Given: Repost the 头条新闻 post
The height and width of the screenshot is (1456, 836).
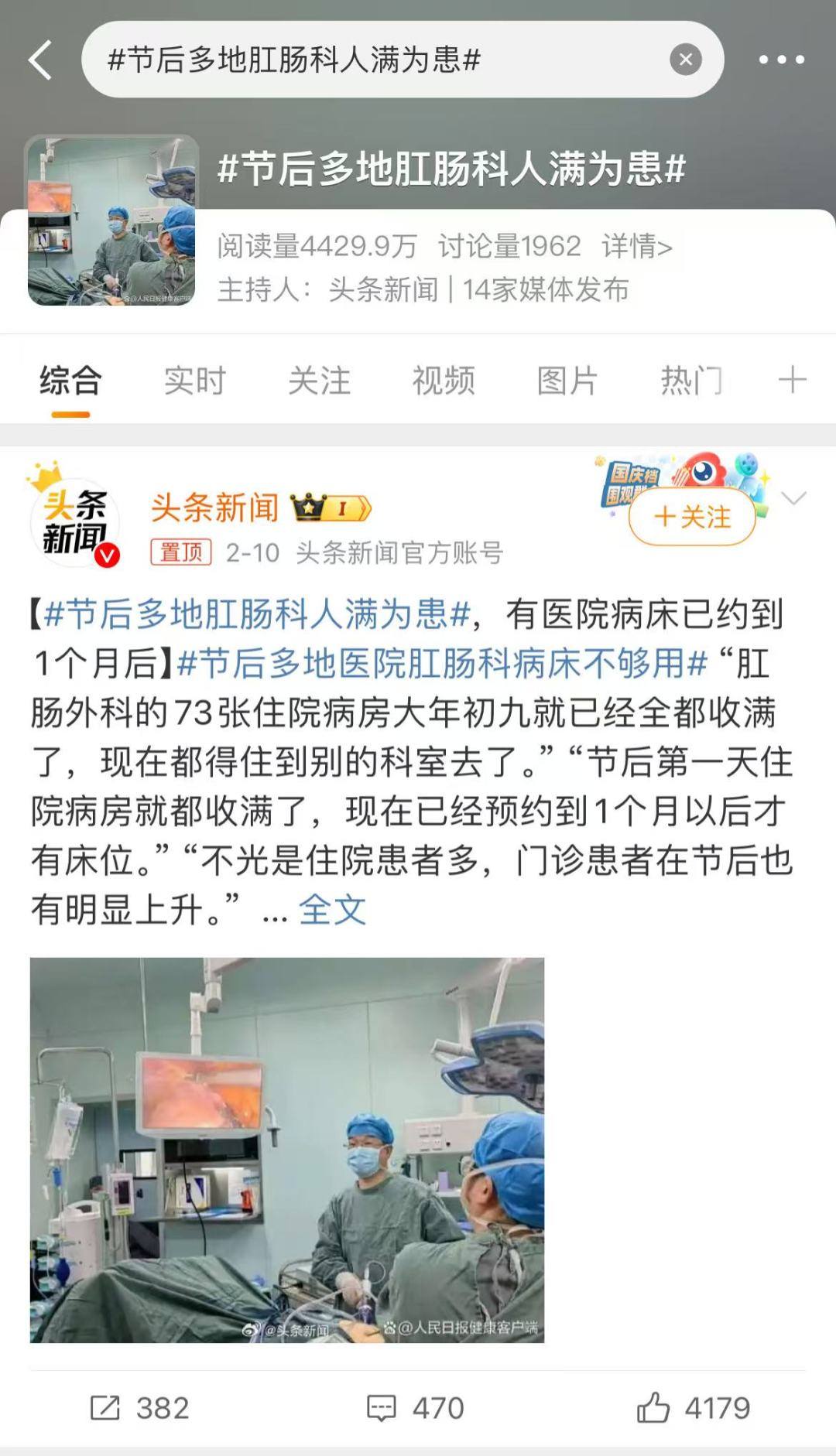Looking at the screenshot, I should (140, 1408).
